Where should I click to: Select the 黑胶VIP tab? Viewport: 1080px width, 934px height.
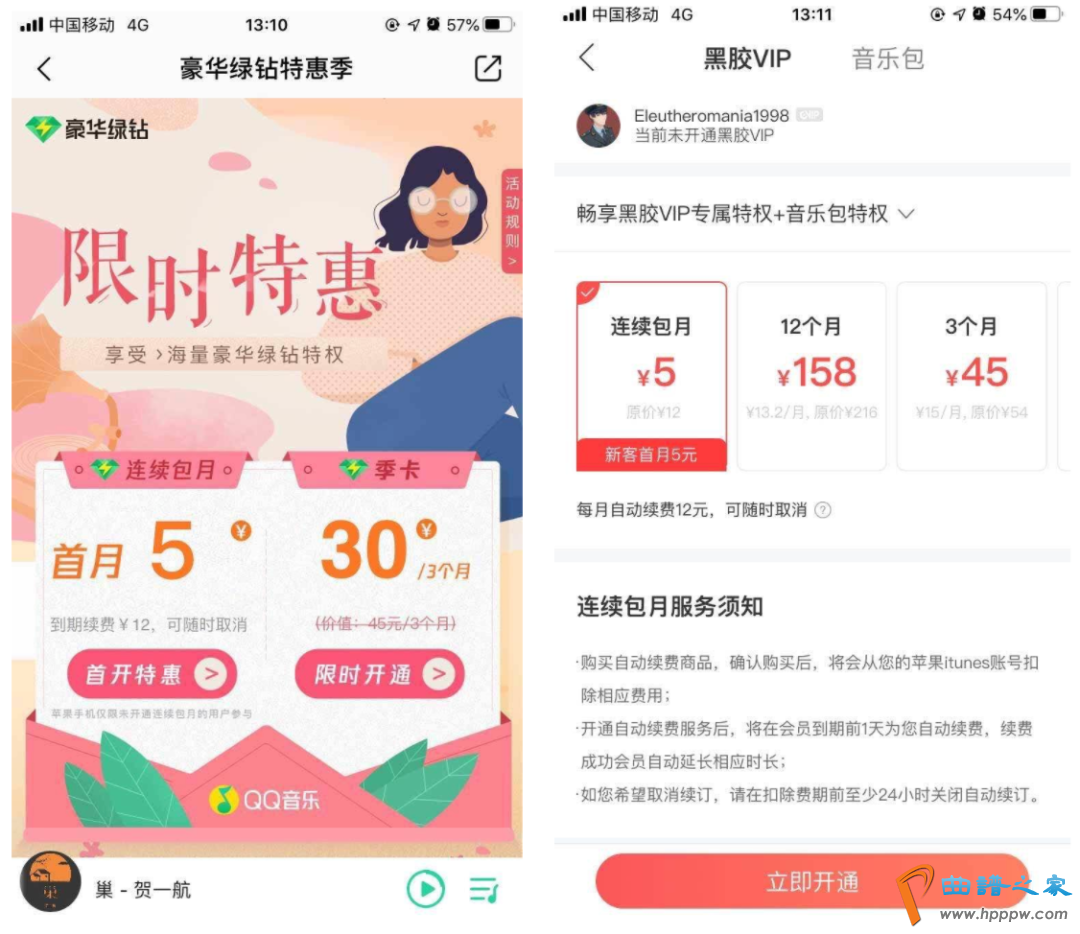tap(747, 59)
